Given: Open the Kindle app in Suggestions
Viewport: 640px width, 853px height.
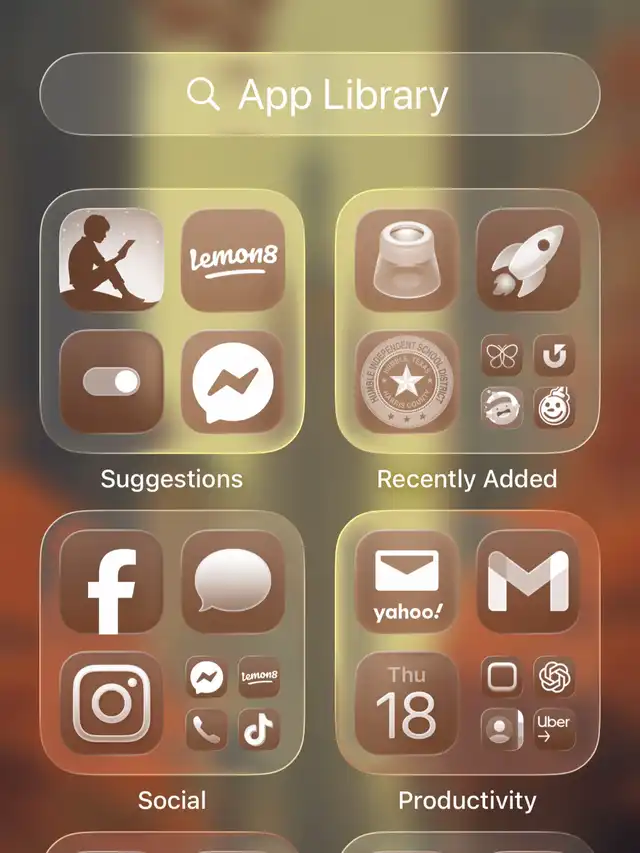Looking at the screenshot, I should coord(112,260).
